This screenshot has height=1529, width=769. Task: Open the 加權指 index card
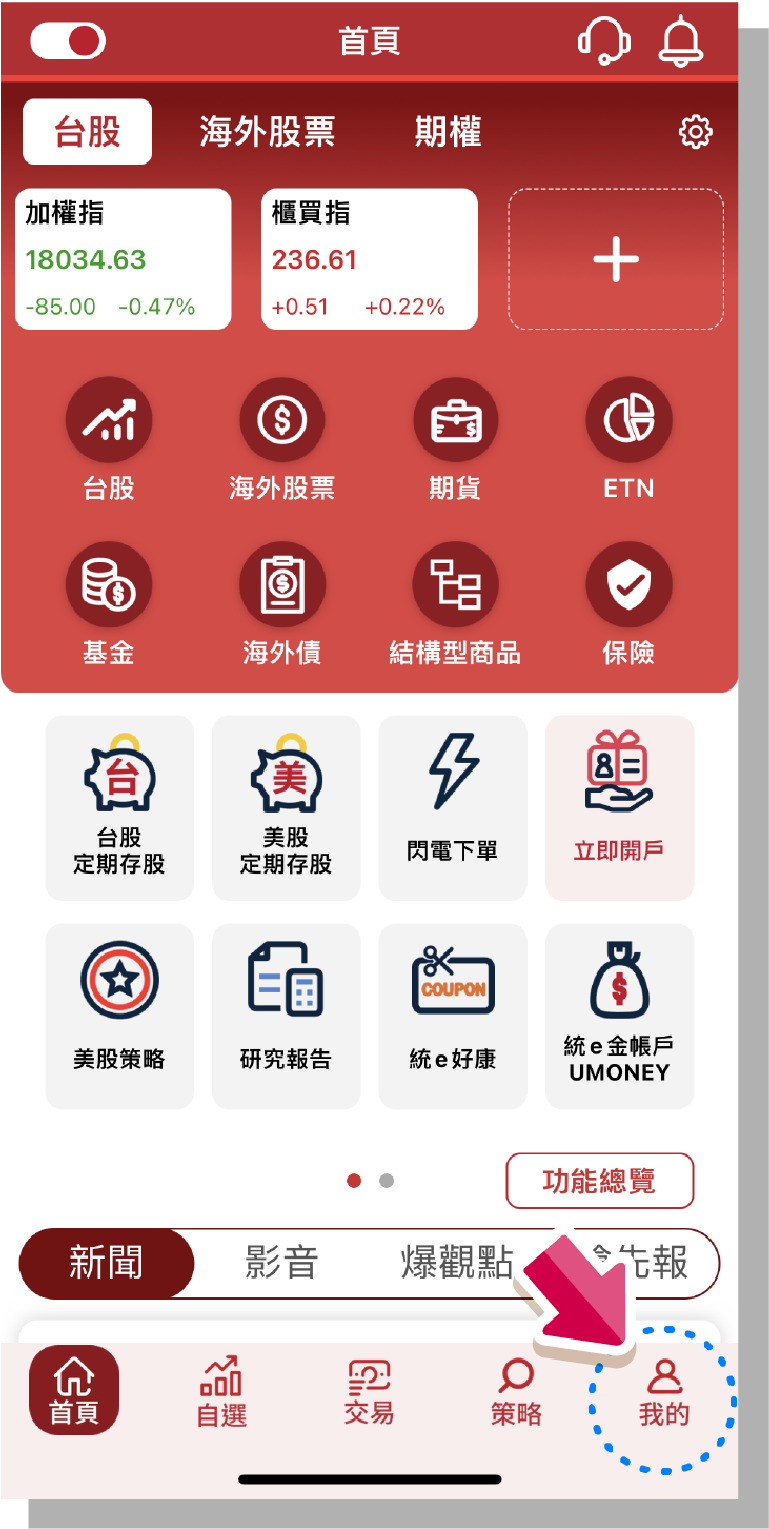tap(122, 259)
